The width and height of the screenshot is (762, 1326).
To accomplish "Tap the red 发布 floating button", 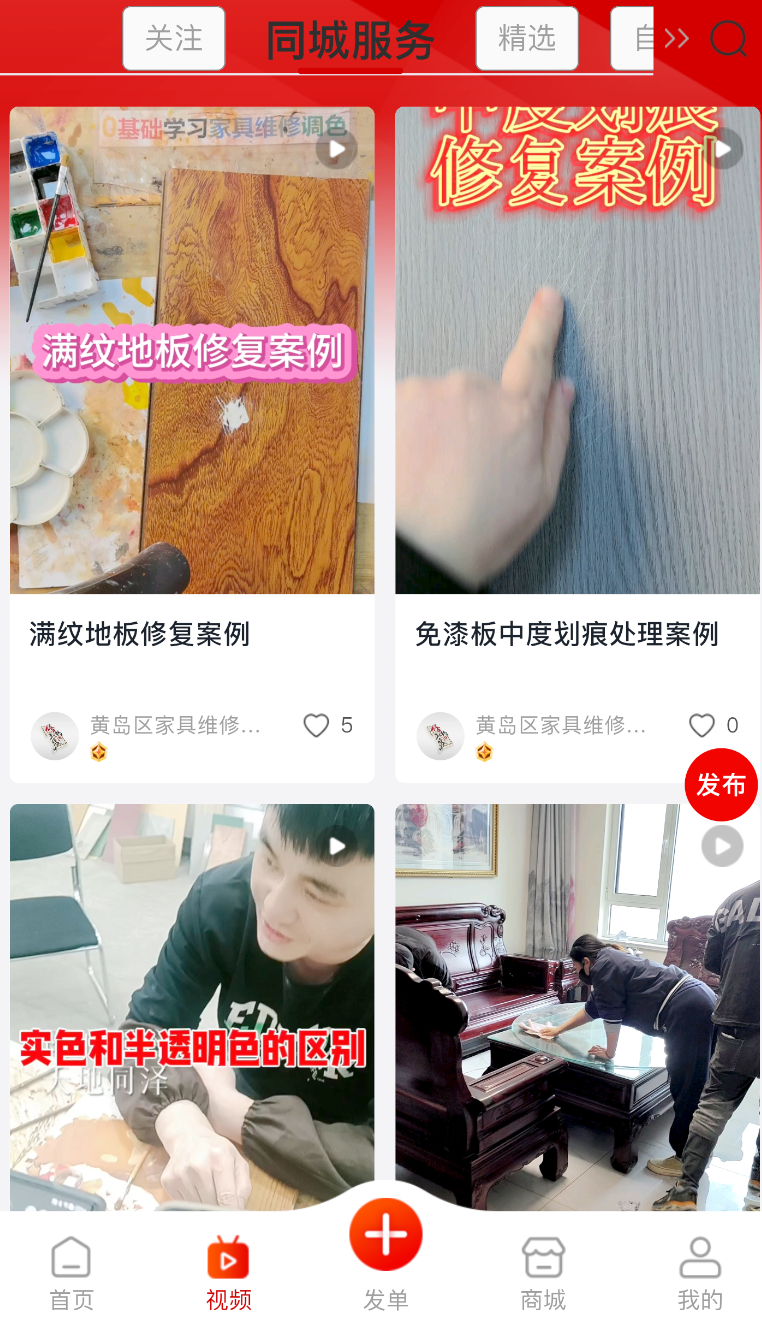I will pyautogui.click(x=721, y=785).
